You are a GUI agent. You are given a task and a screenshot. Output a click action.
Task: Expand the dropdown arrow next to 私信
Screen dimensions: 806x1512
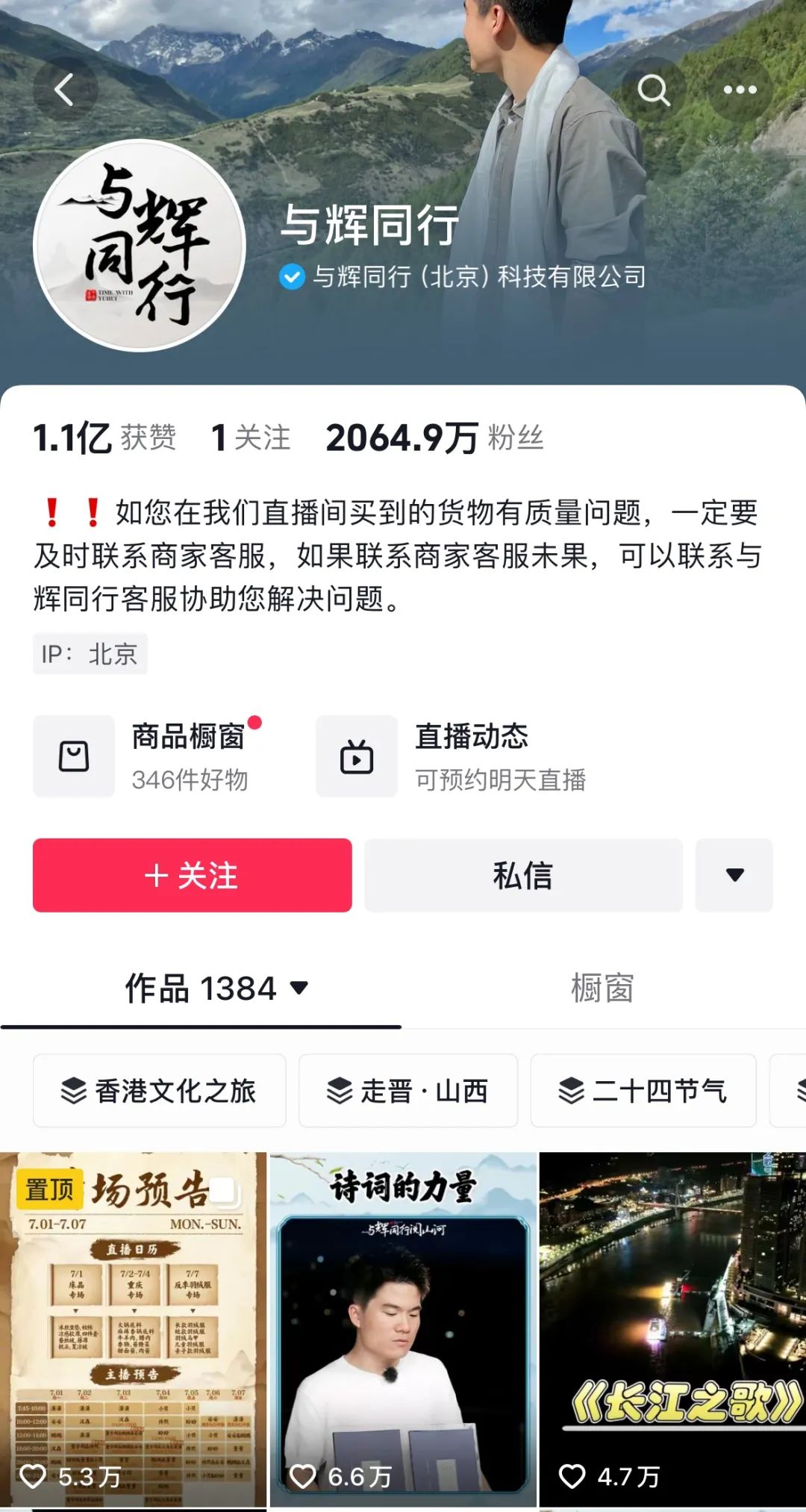coord(734,875)
